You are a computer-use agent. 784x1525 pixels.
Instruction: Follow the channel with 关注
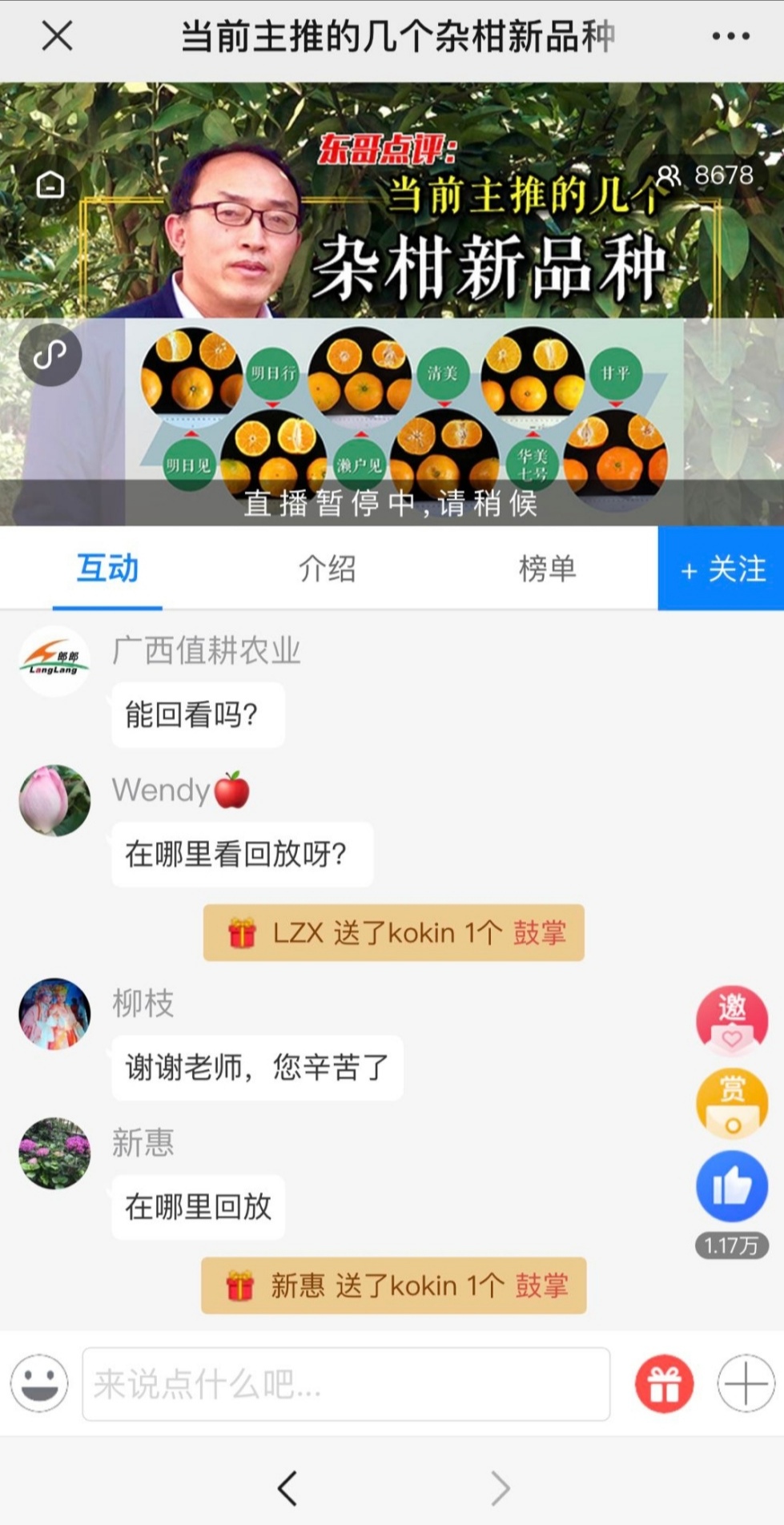[722, 569]
